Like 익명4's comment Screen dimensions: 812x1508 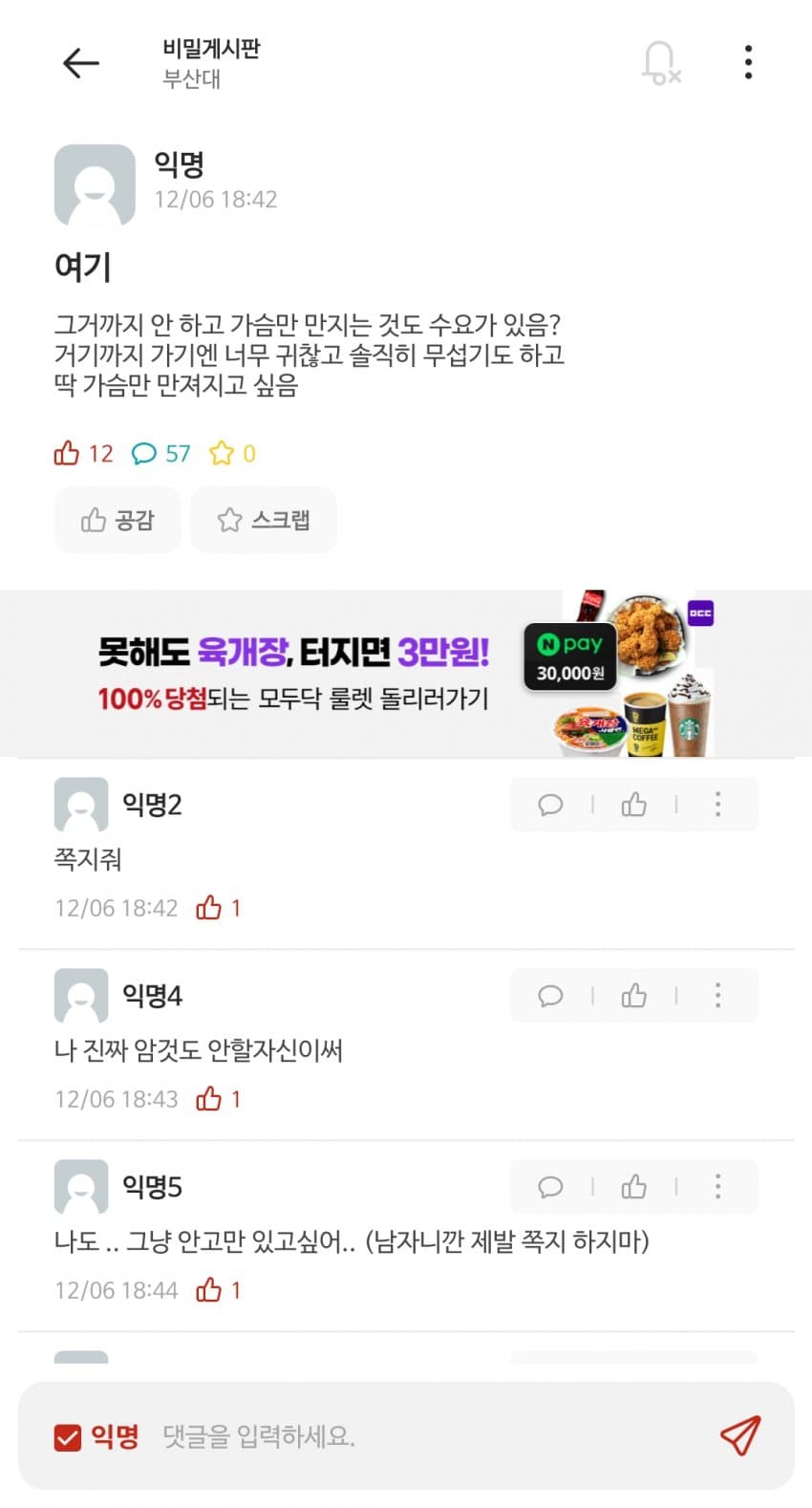634,996
